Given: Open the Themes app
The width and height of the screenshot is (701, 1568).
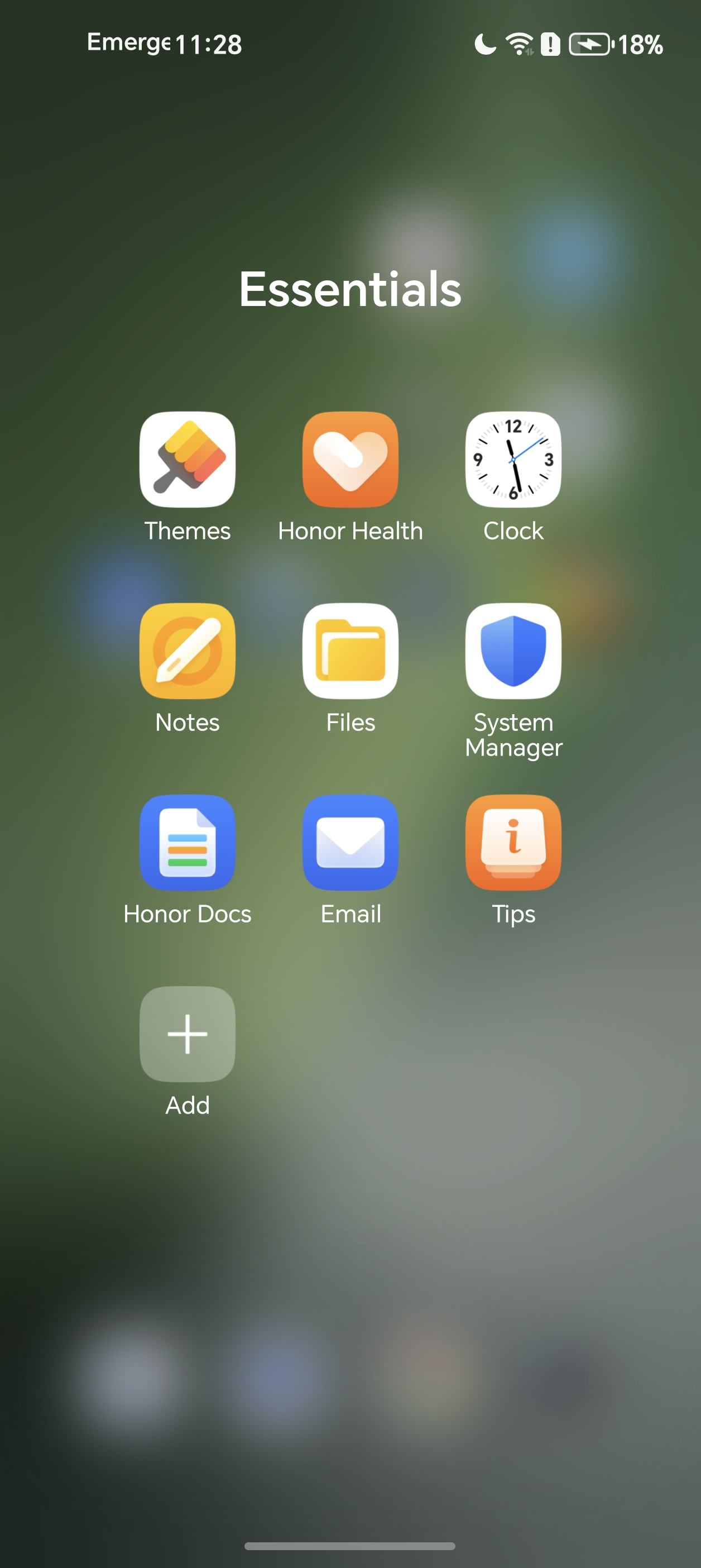Looking at the screenshot, I should coord(188,460).
